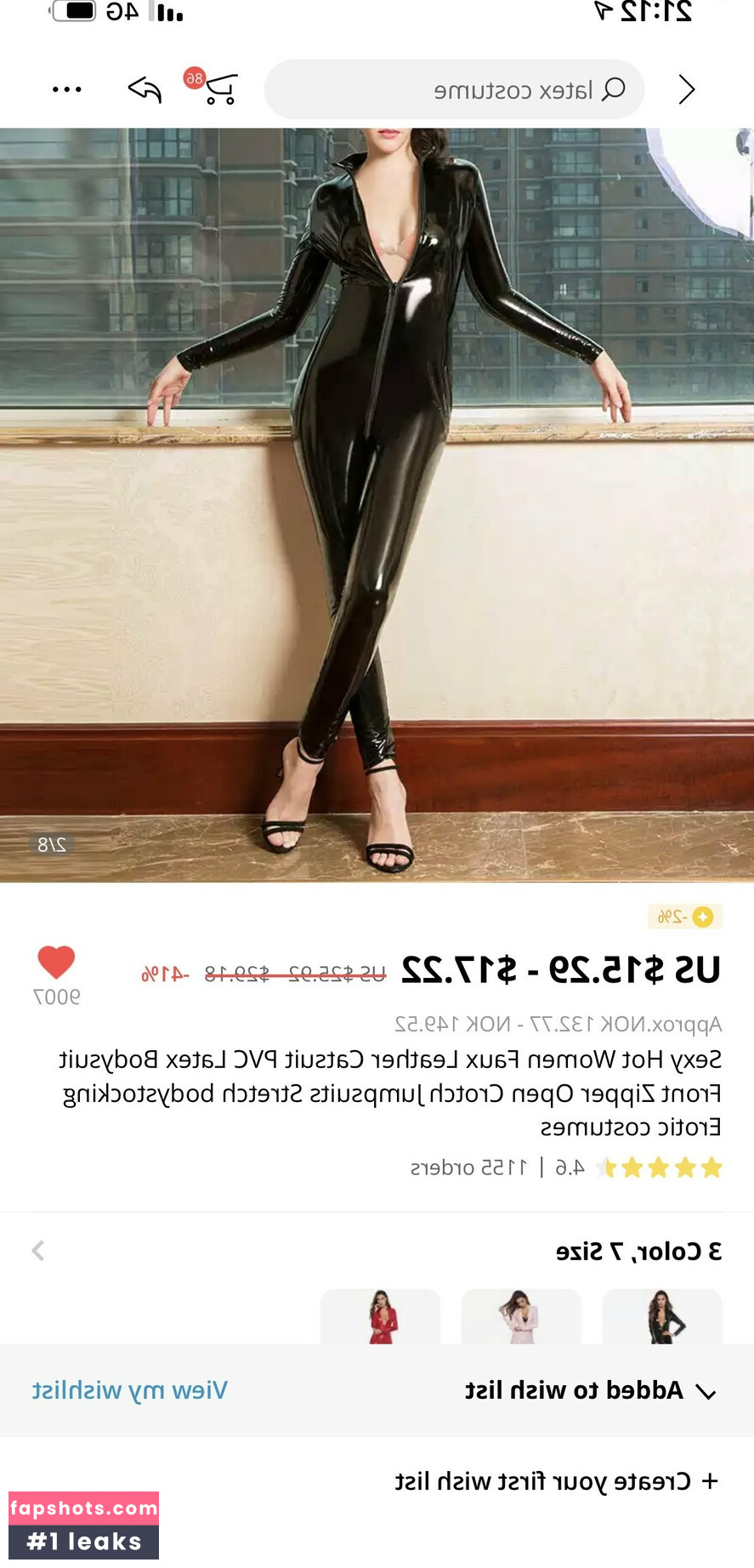Go back using the top arrow
The image size is (754, 1568).
coord(687,89)
